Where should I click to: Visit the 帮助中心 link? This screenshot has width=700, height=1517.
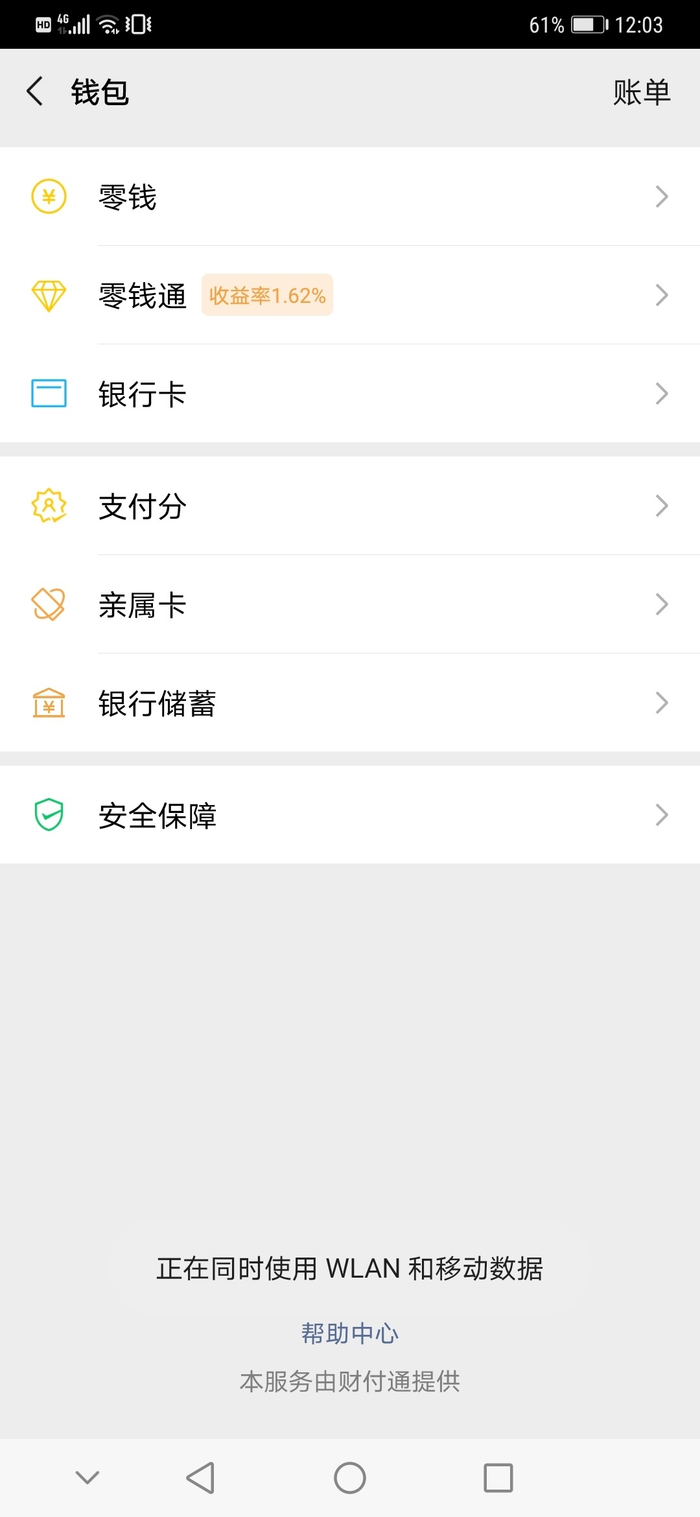click(x=350, y=1333)
